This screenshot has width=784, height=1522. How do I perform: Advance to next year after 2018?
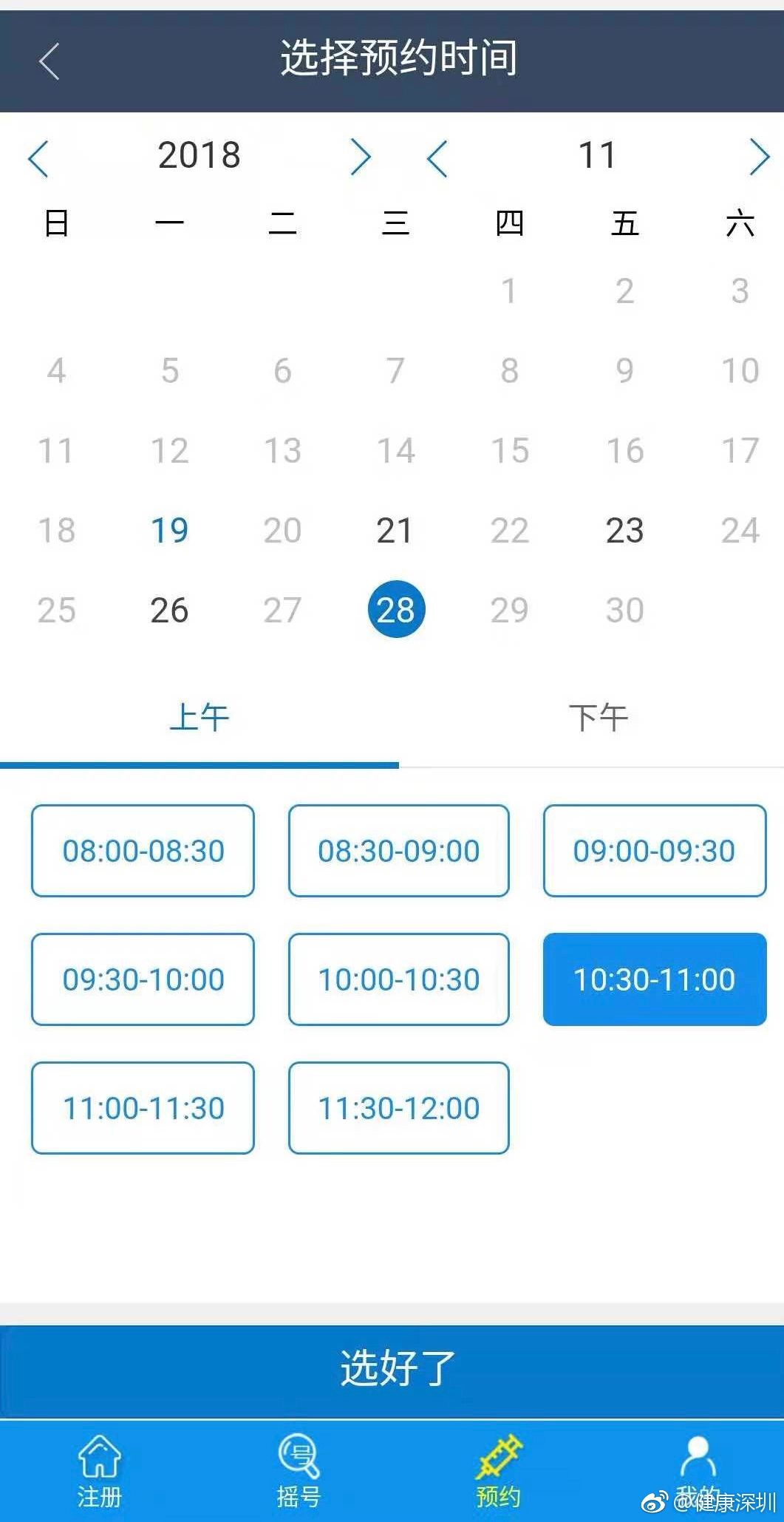pyautogui.click(x=360, y=157)
